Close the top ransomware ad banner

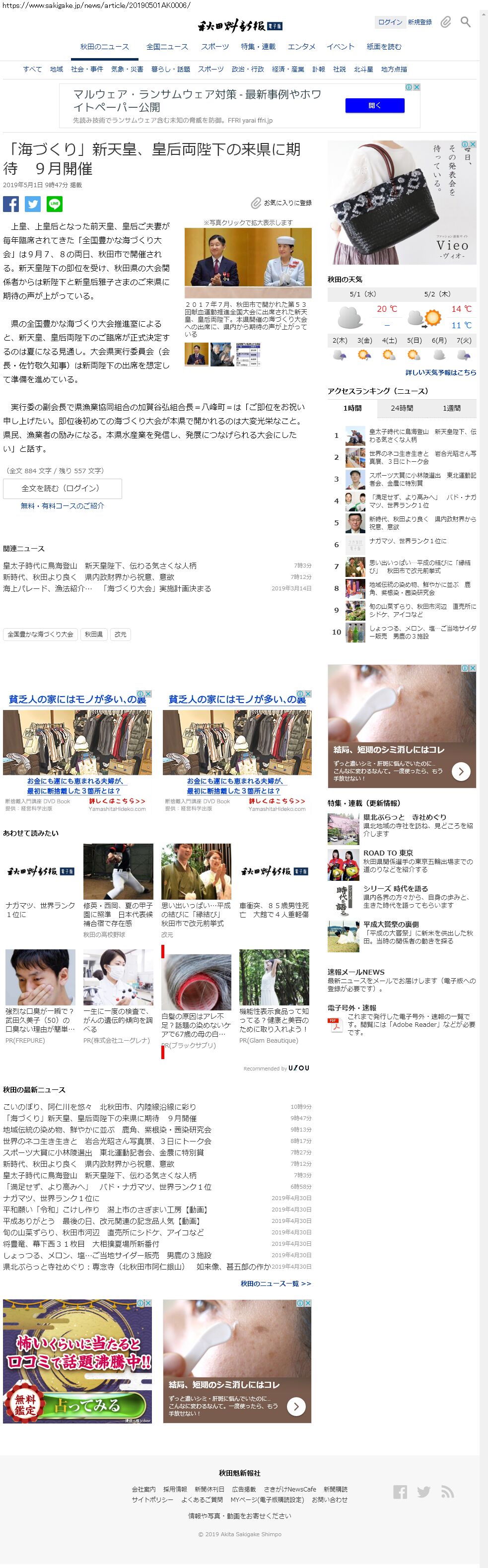[417, 87]
